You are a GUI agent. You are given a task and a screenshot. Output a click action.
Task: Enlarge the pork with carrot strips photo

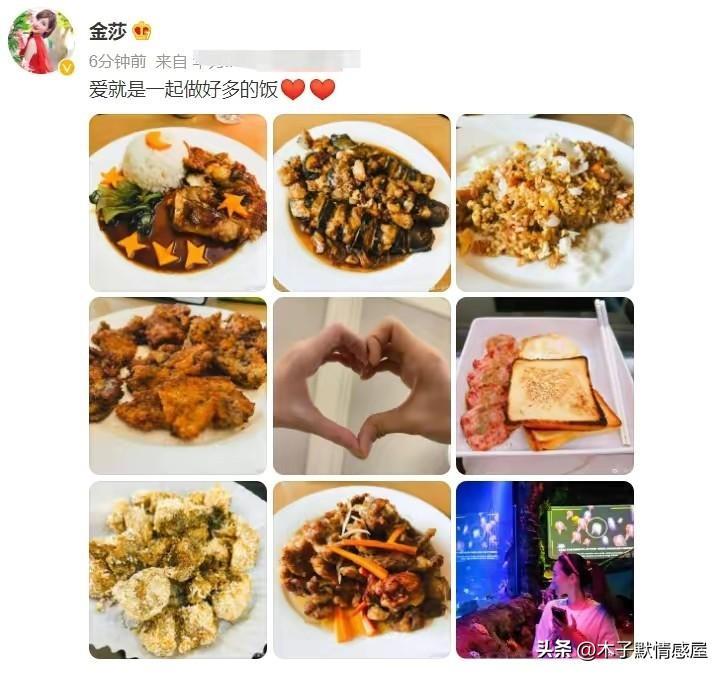(x=361, y=568)
